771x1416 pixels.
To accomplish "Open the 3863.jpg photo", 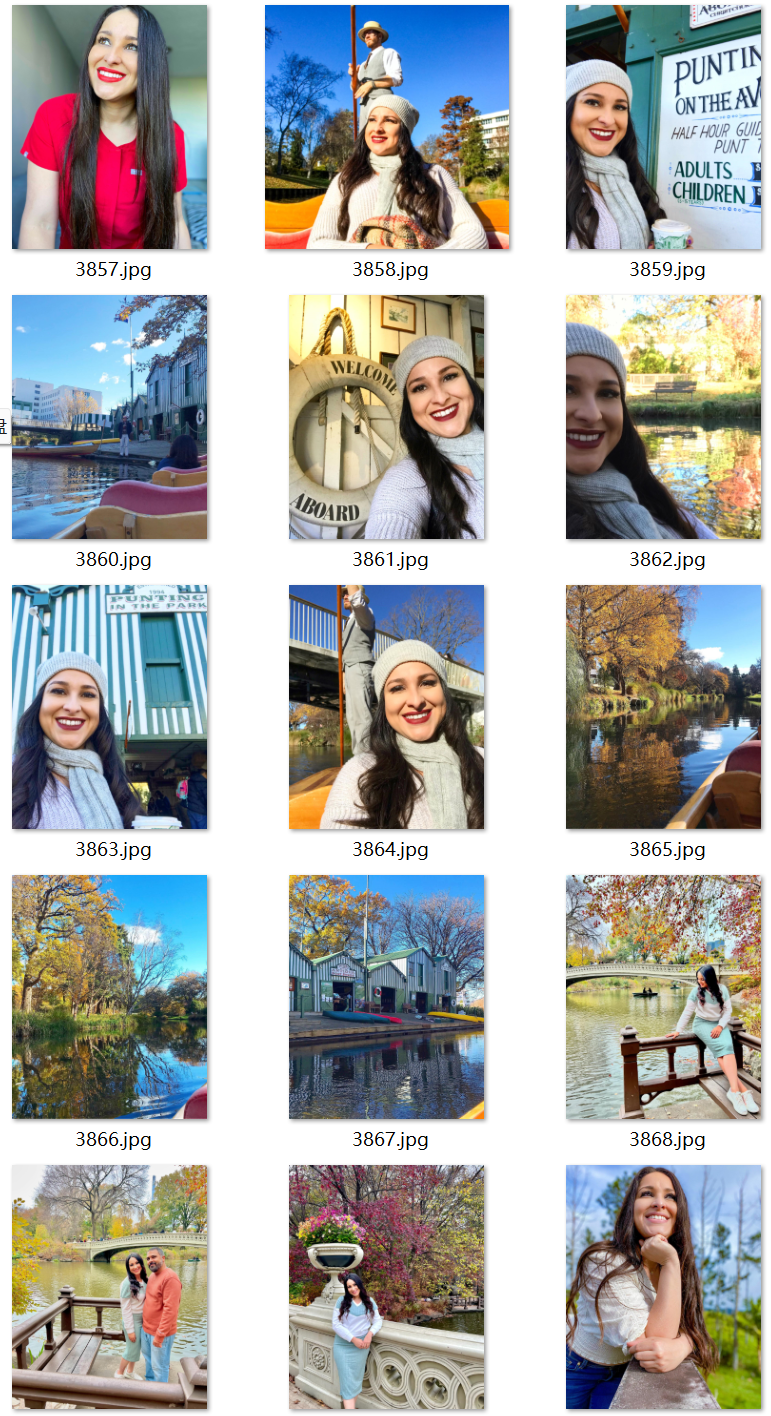I will tap(110, 707).
